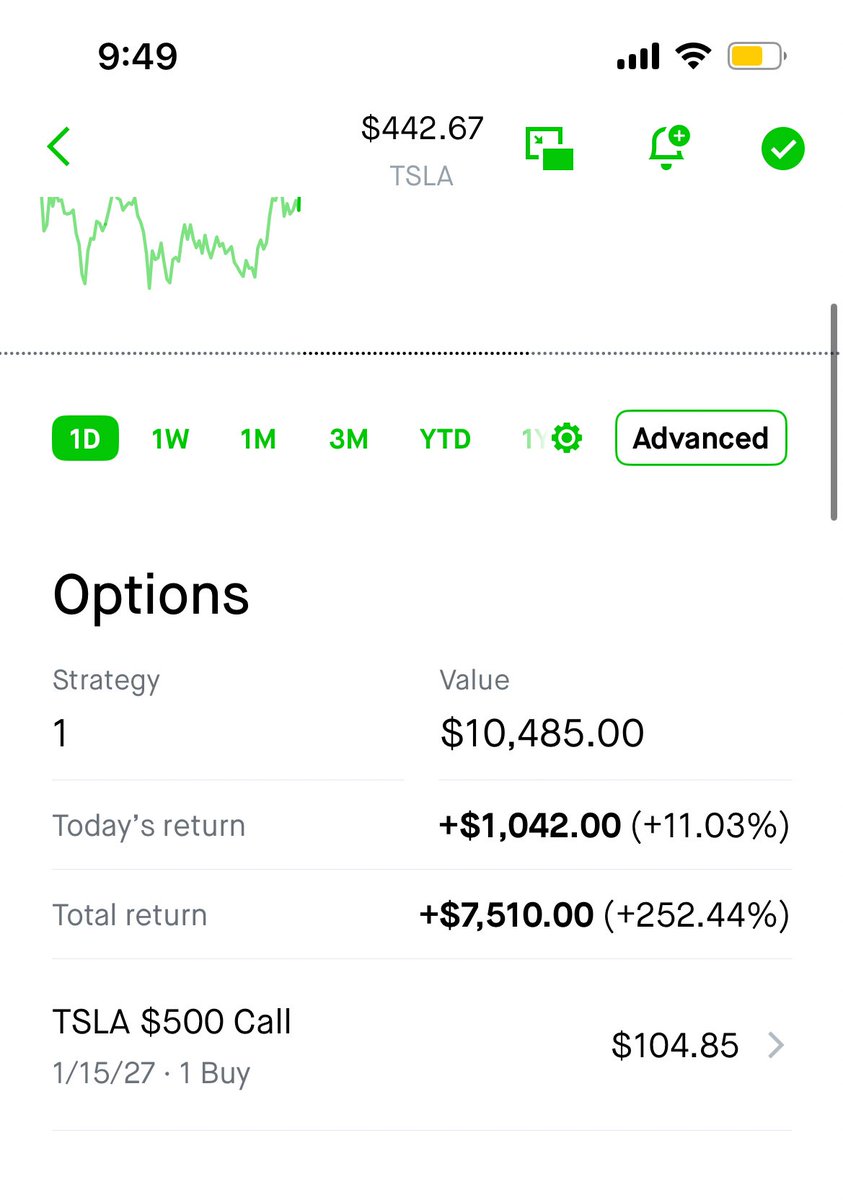Viewport: 843px width, 1200px height.
Task: Show the 3M chart range
Action: (348, 439)
